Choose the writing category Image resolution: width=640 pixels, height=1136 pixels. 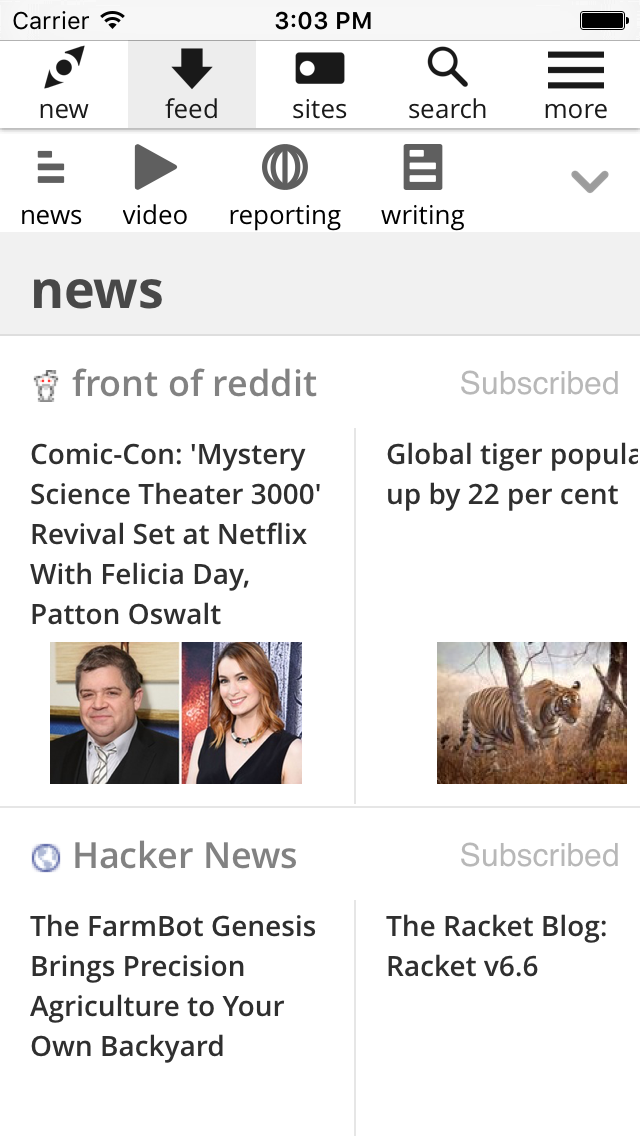pyautogui.click(x=422, y=186)
